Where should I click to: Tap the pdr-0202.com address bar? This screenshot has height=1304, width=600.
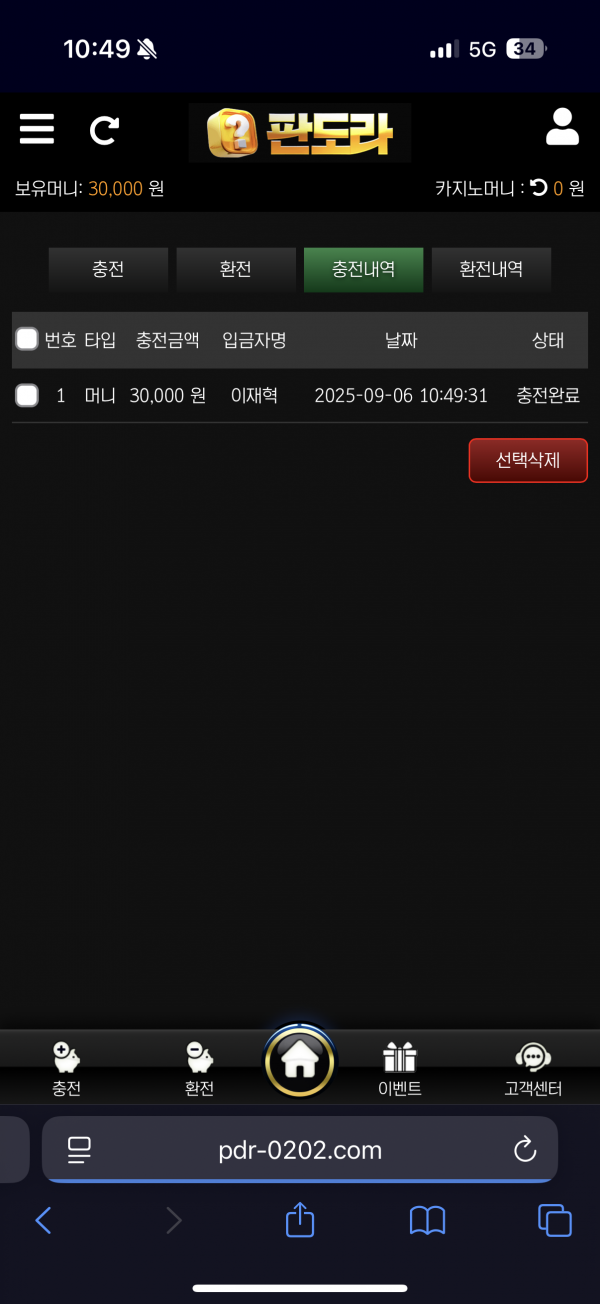tap(300, 1150)
